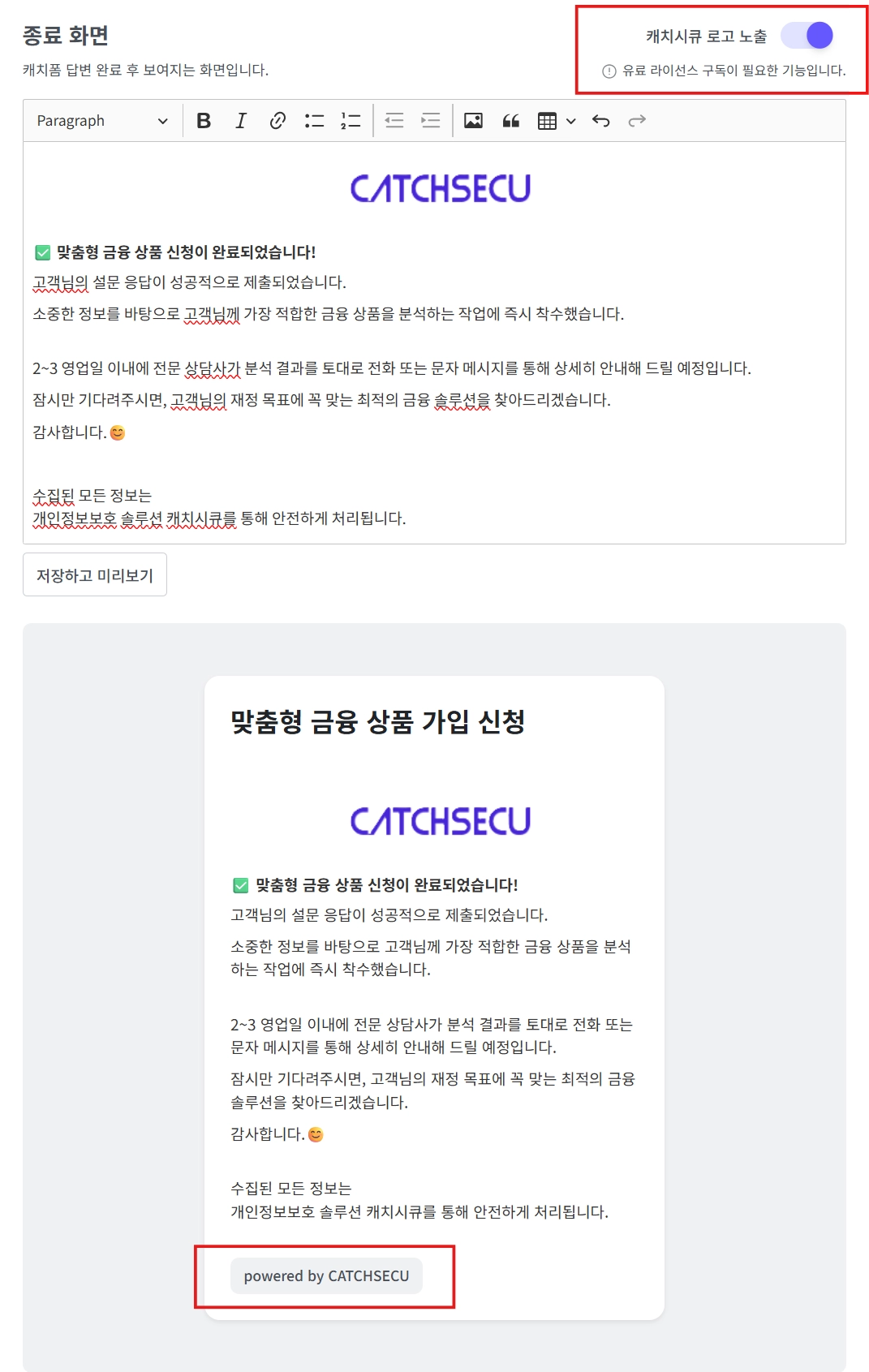869x1372 pixels.
Task: Tap 저장하고 미리보기 button
Action: (x=95, y=575)
